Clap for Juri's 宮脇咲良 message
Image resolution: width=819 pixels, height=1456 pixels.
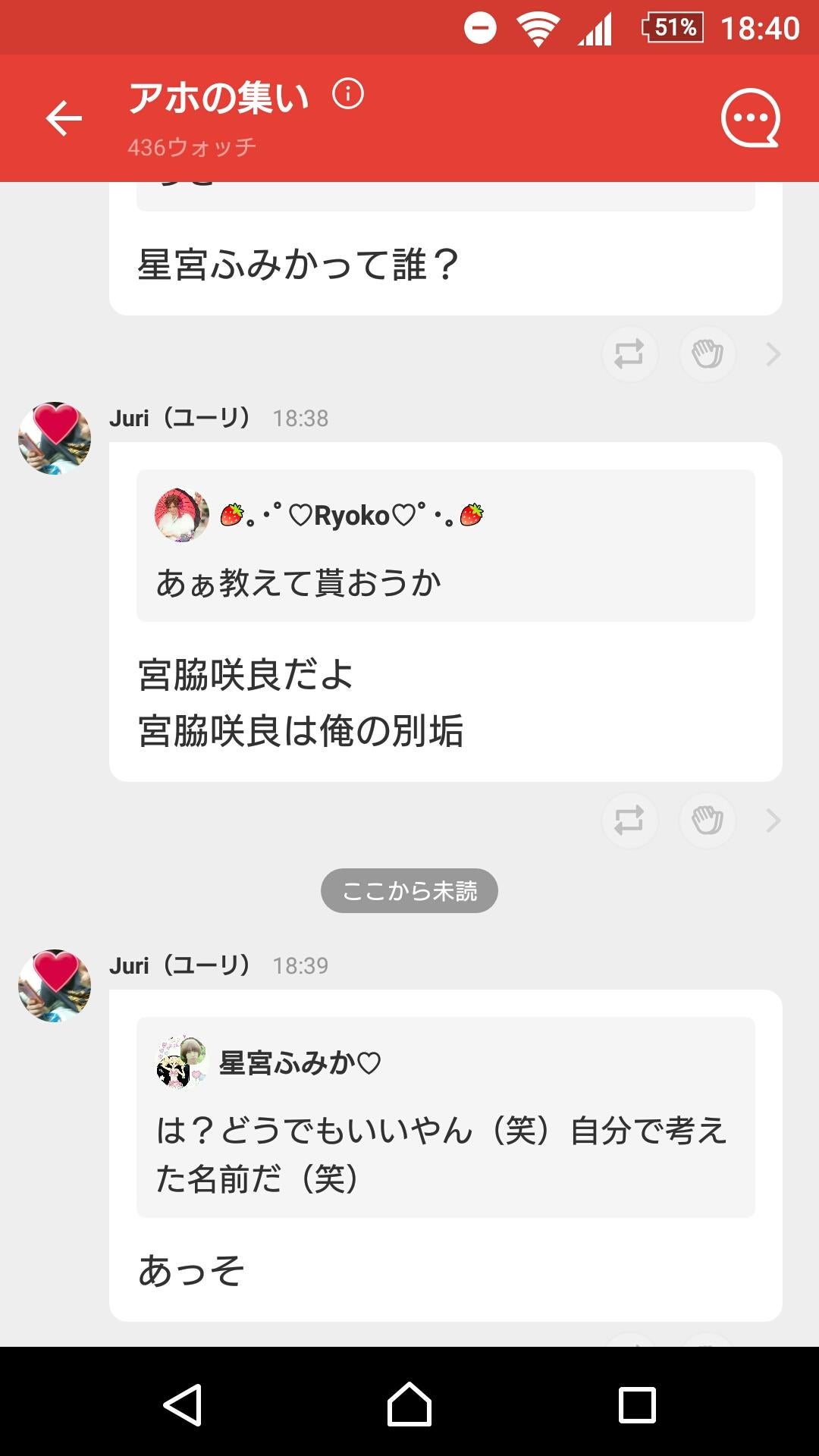tap(707, 821)
